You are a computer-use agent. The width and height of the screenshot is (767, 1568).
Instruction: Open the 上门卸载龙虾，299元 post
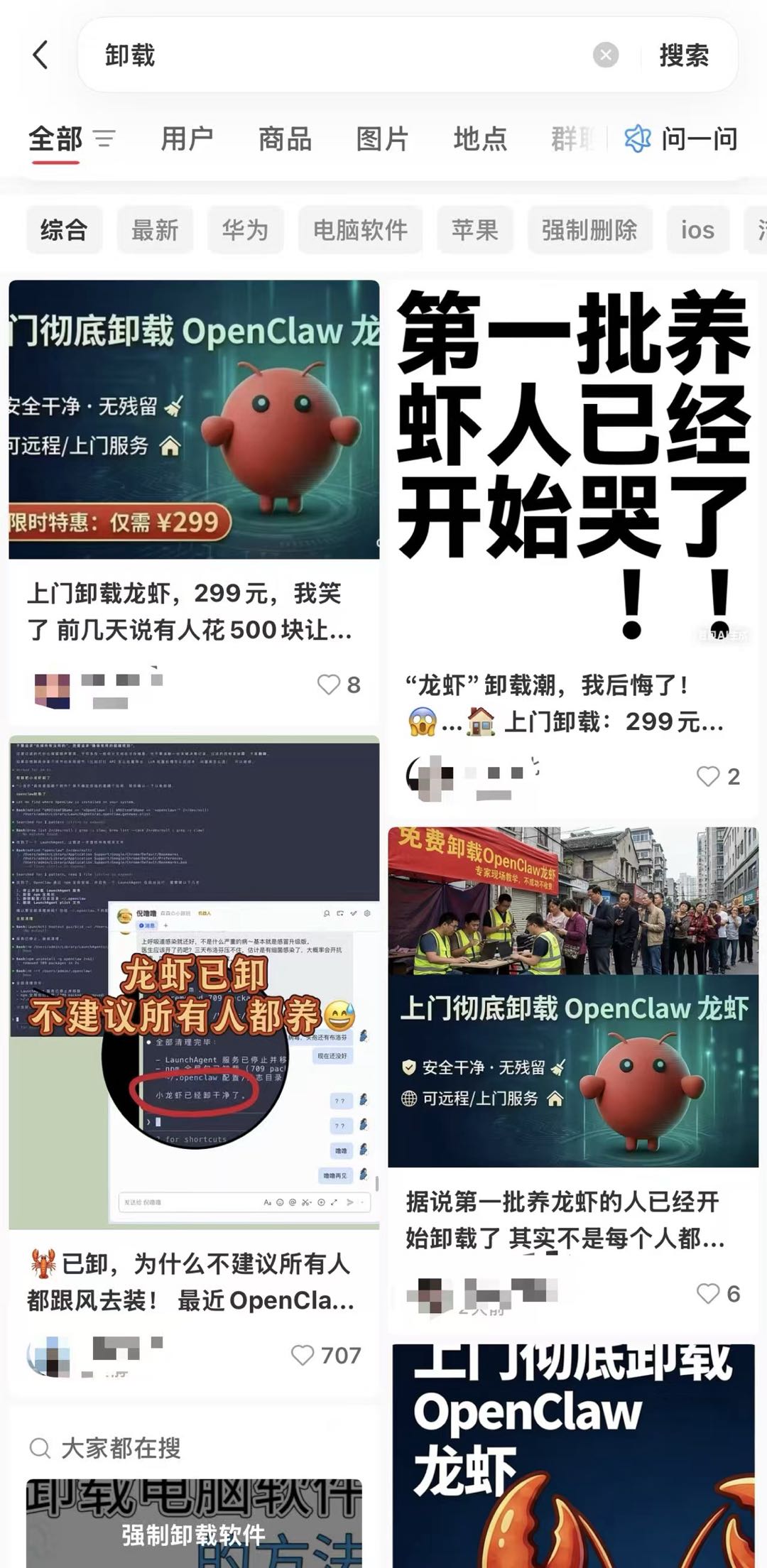pos(192,611)
